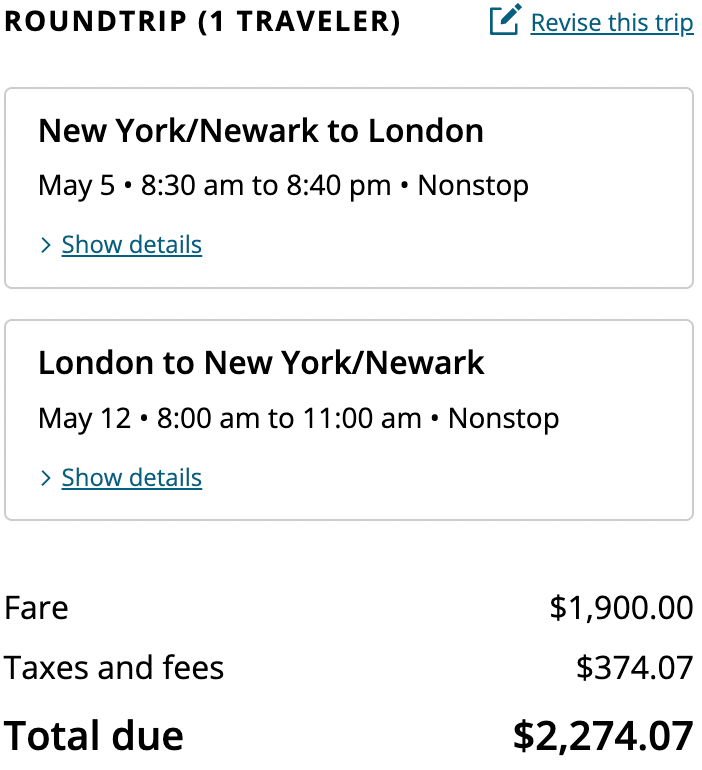This screenshot has height=770, width=702.
Task: Tap the Revise this trip link
Action: click(x=611, y=22)
